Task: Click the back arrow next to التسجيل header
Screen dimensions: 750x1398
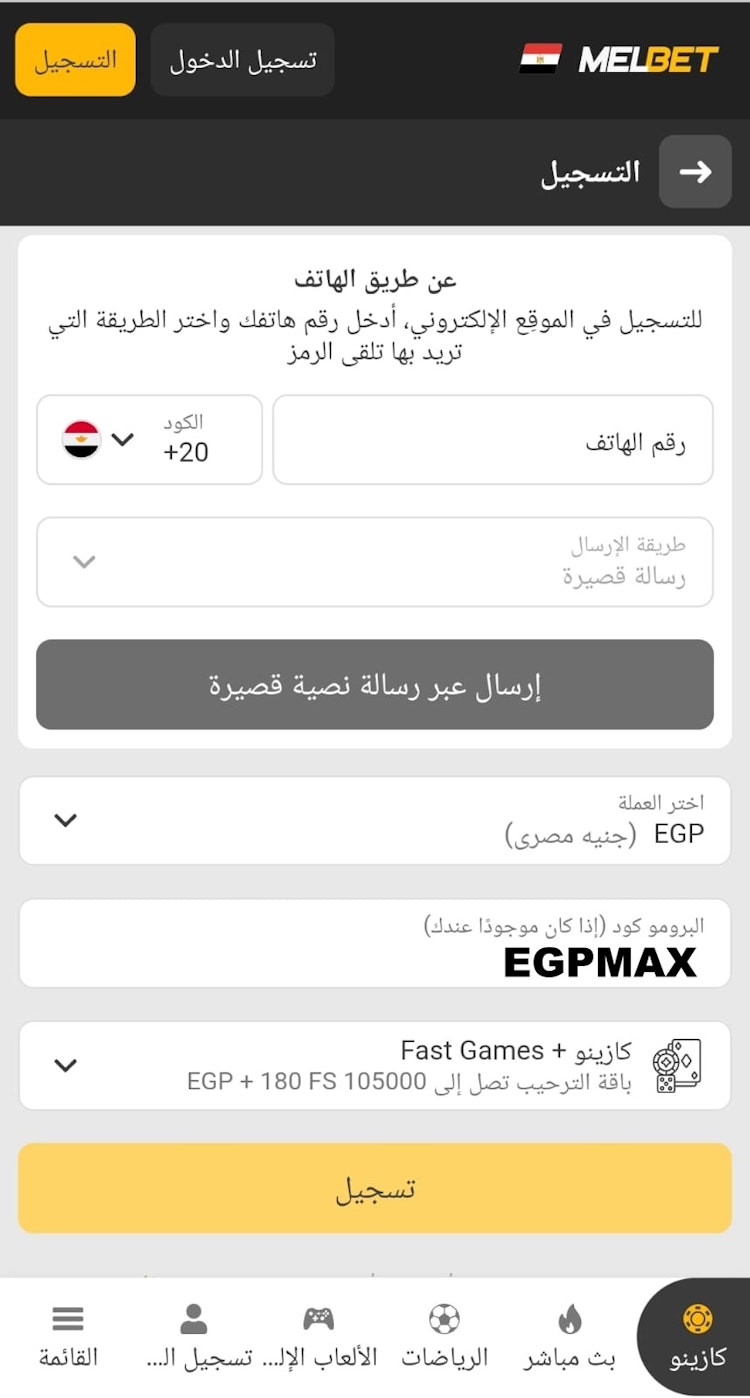Action: pyautogui.click(x=695, y=172)
